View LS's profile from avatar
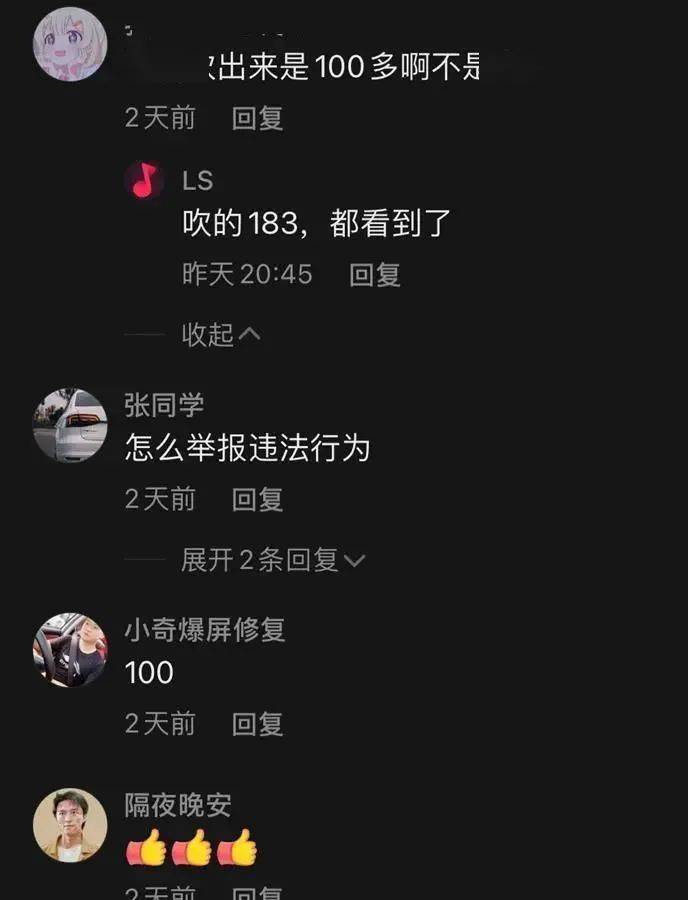 click(145, 180)
